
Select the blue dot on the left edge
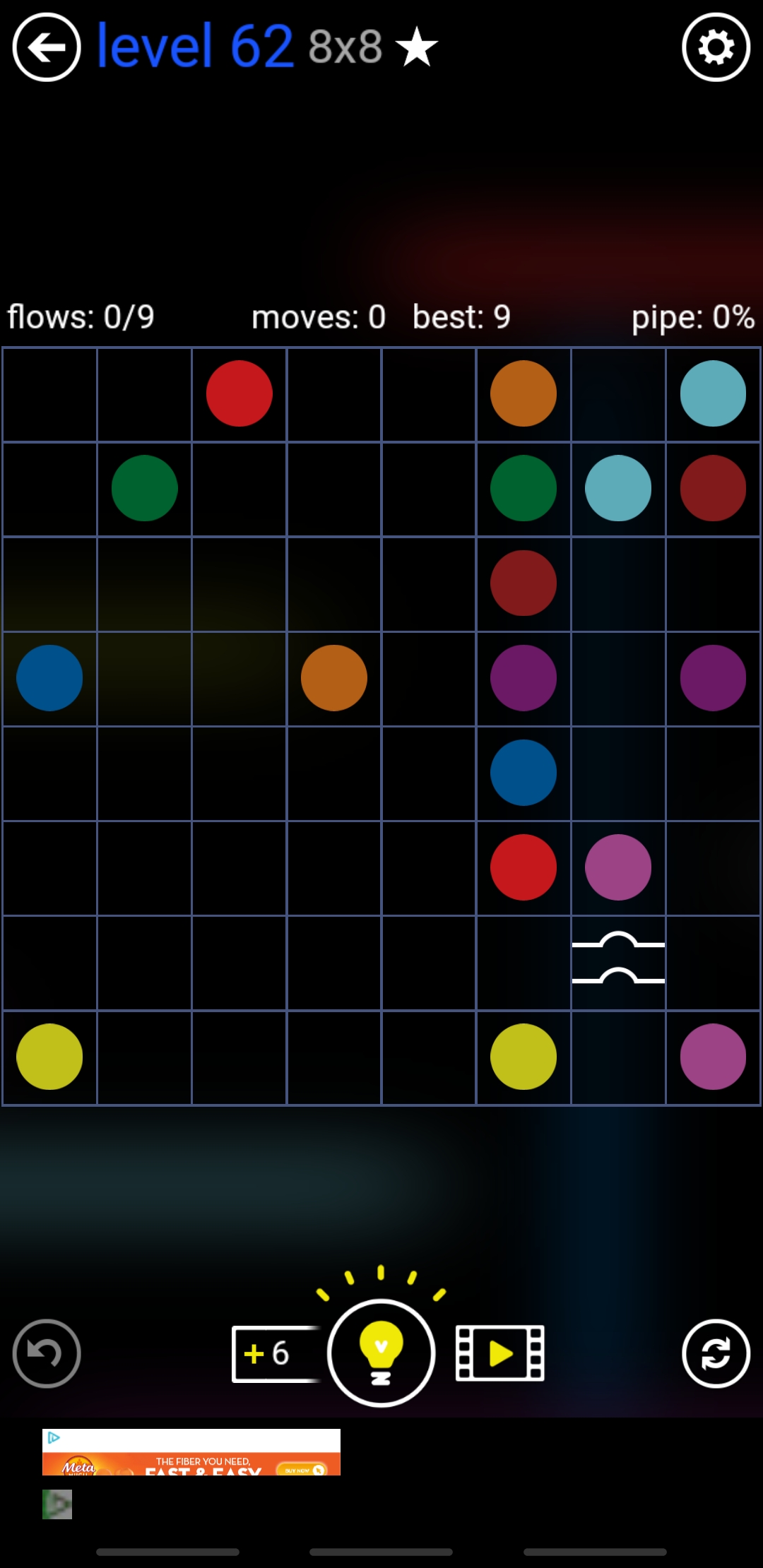49,678
